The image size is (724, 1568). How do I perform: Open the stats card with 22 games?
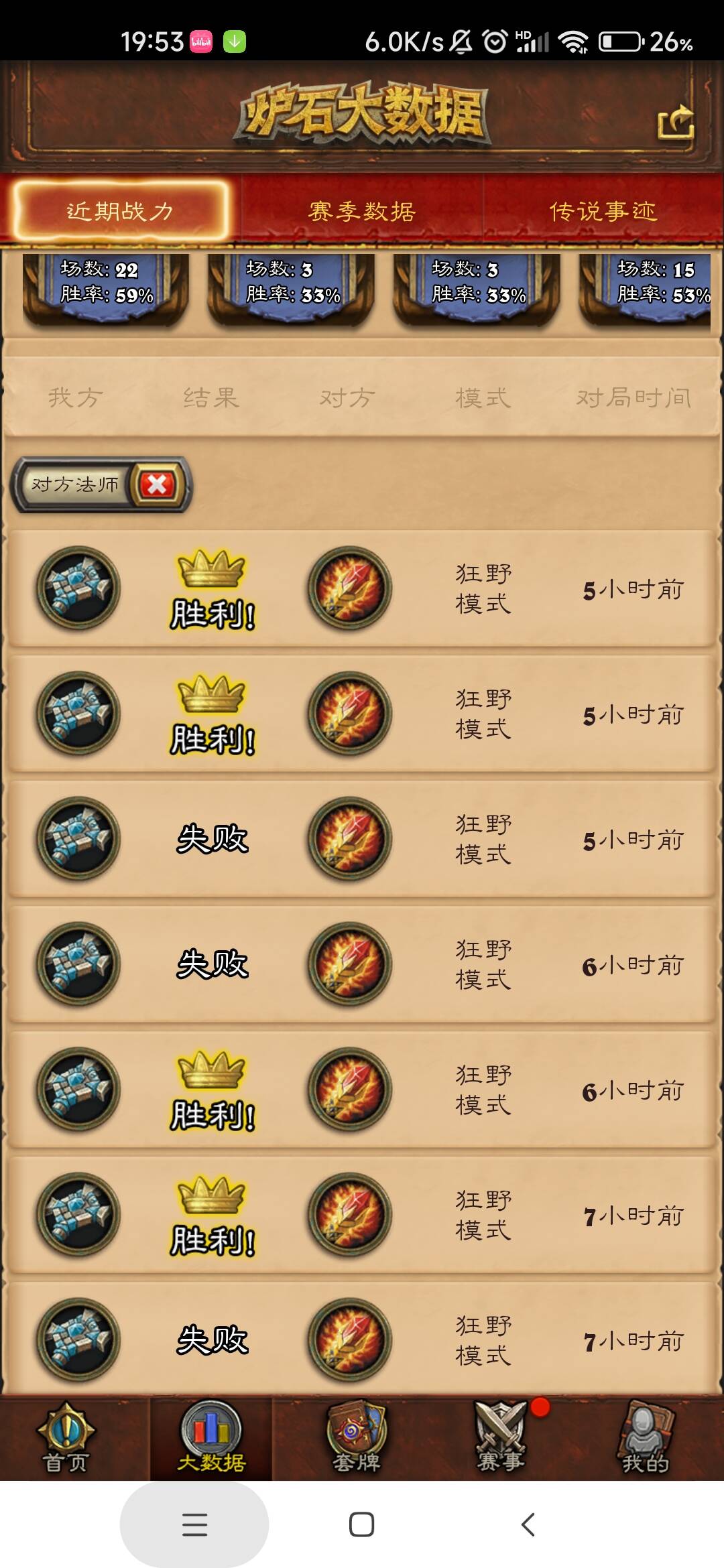click(x=106, y=288)
